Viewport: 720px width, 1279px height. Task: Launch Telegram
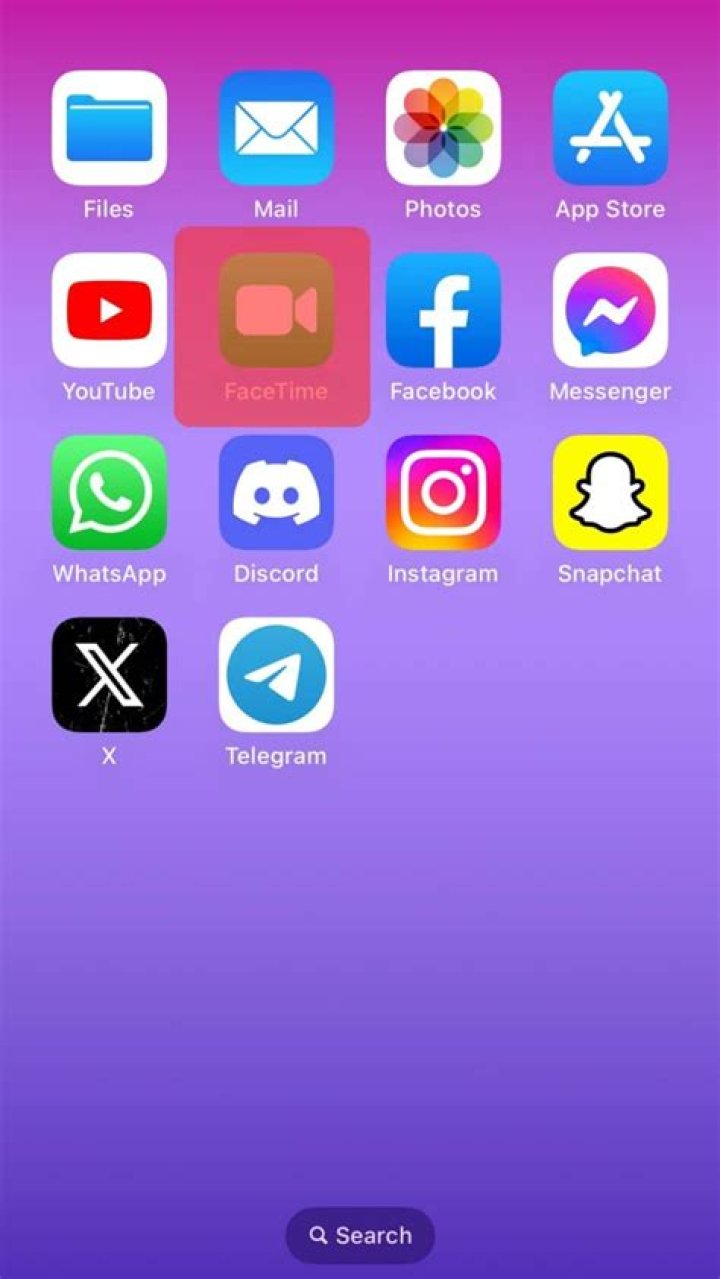276,674
